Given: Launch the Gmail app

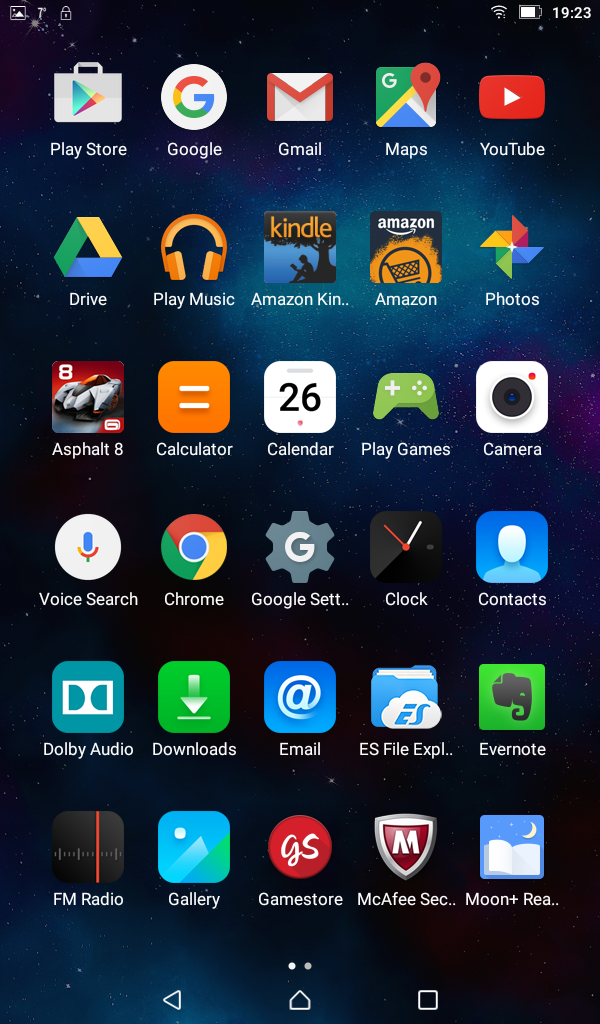Looking at the screenshot, I should [x=300, y=97].
